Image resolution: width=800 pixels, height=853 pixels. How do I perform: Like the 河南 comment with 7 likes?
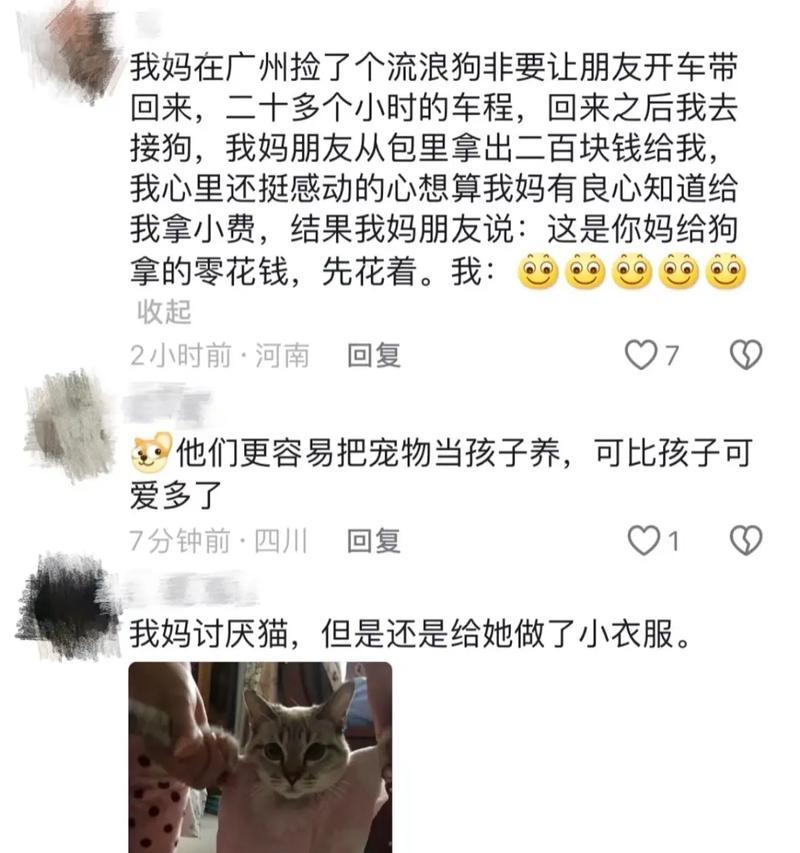(640, 354)
